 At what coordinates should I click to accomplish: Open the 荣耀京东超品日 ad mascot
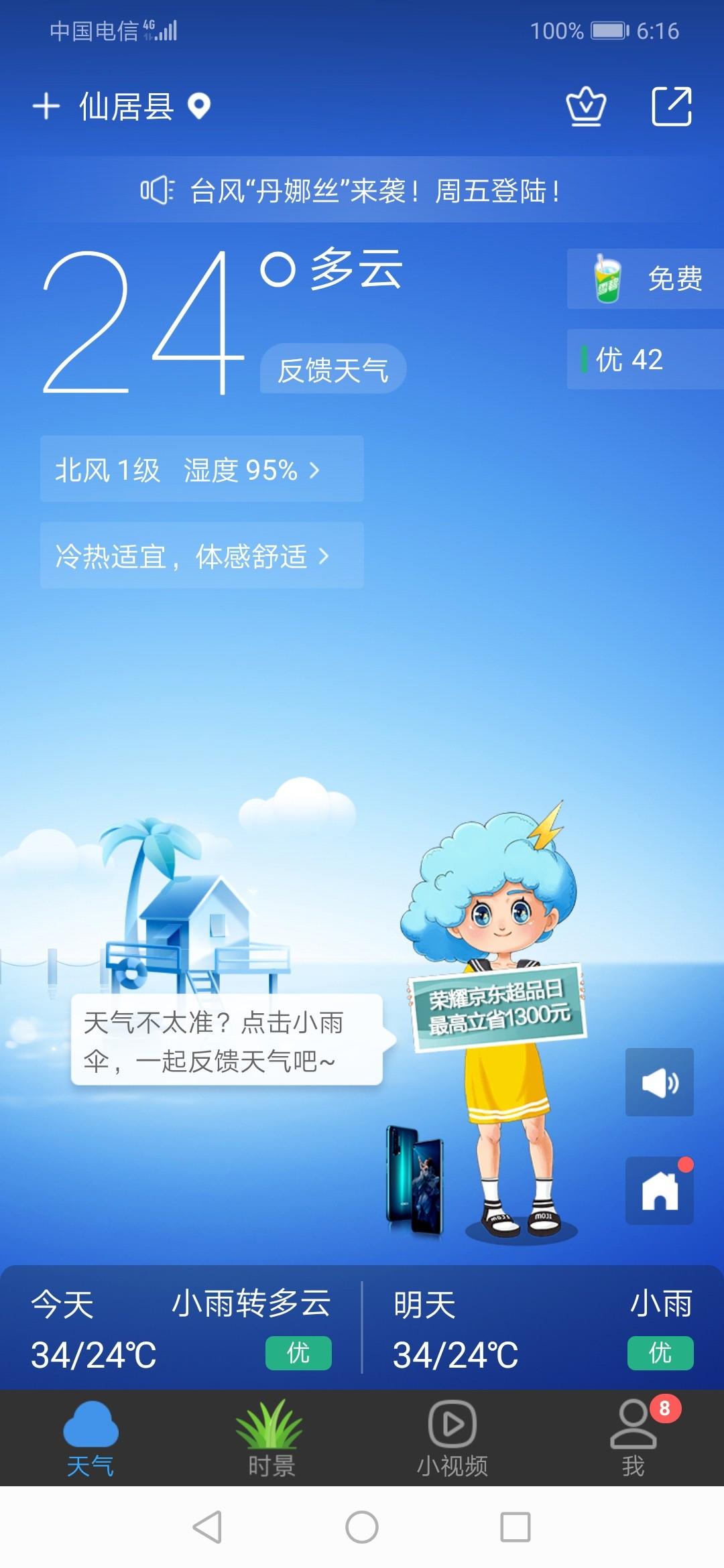pos(497,1019)
